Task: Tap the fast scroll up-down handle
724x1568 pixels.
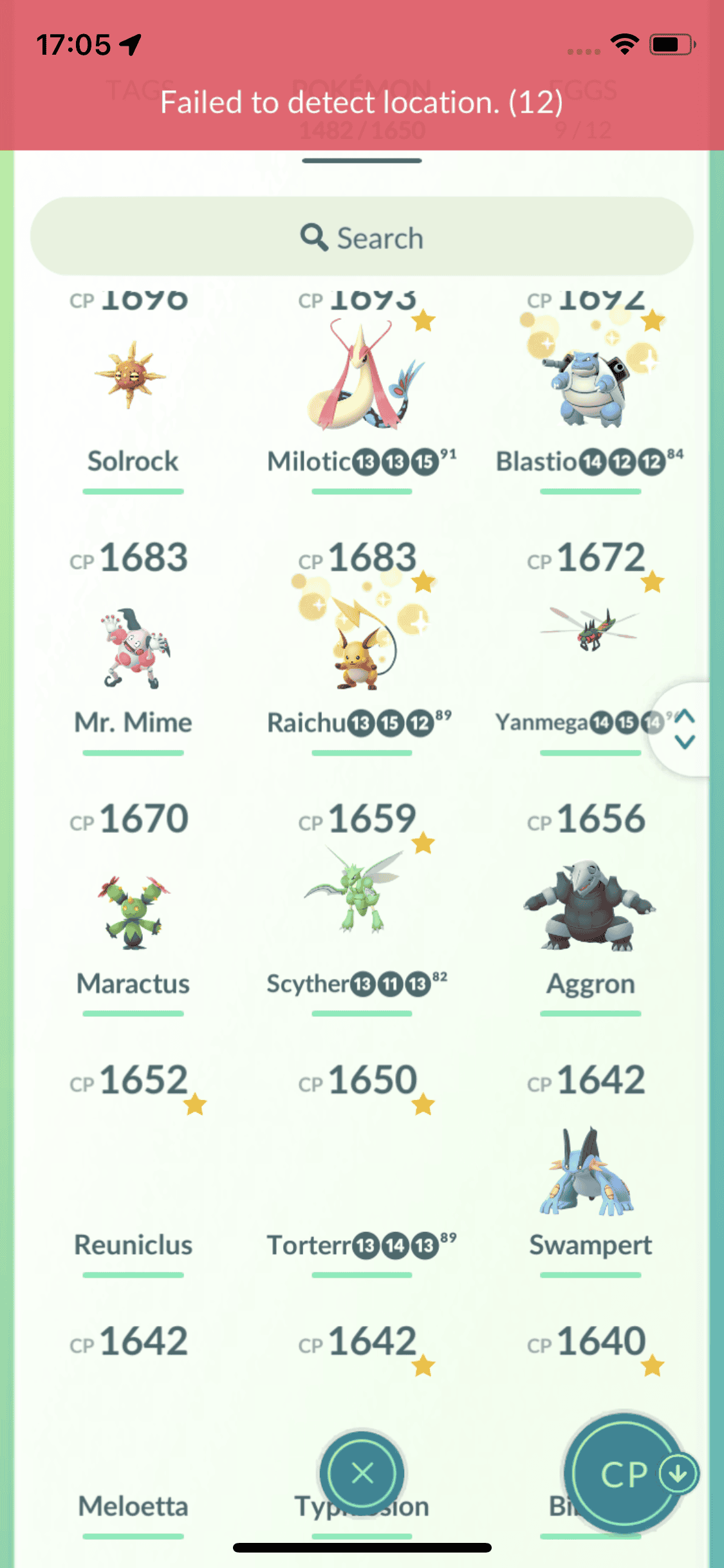Action: 685,729
